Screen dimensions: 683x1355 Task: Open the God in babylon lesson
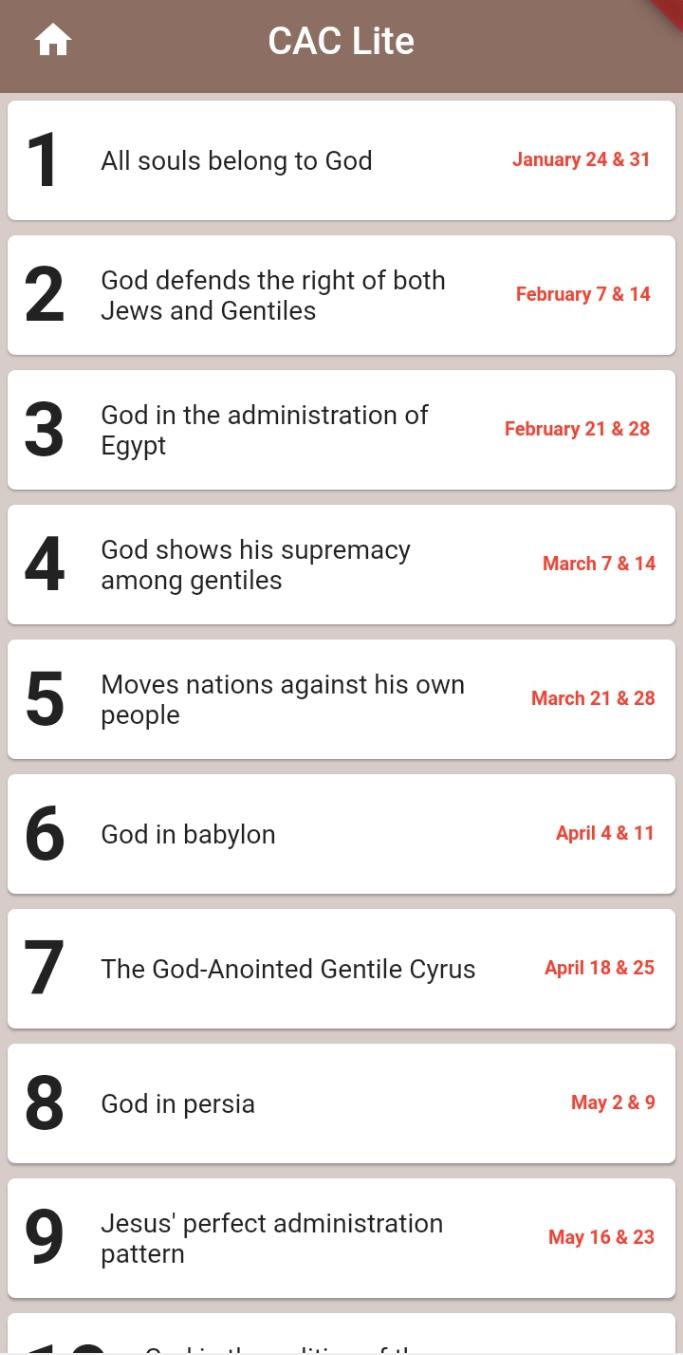click(341, 834)
